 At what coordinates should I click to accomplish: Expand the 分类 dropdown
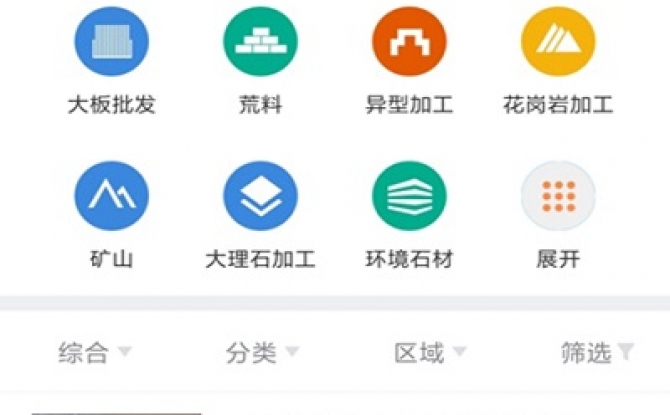[x=262, y=352]
